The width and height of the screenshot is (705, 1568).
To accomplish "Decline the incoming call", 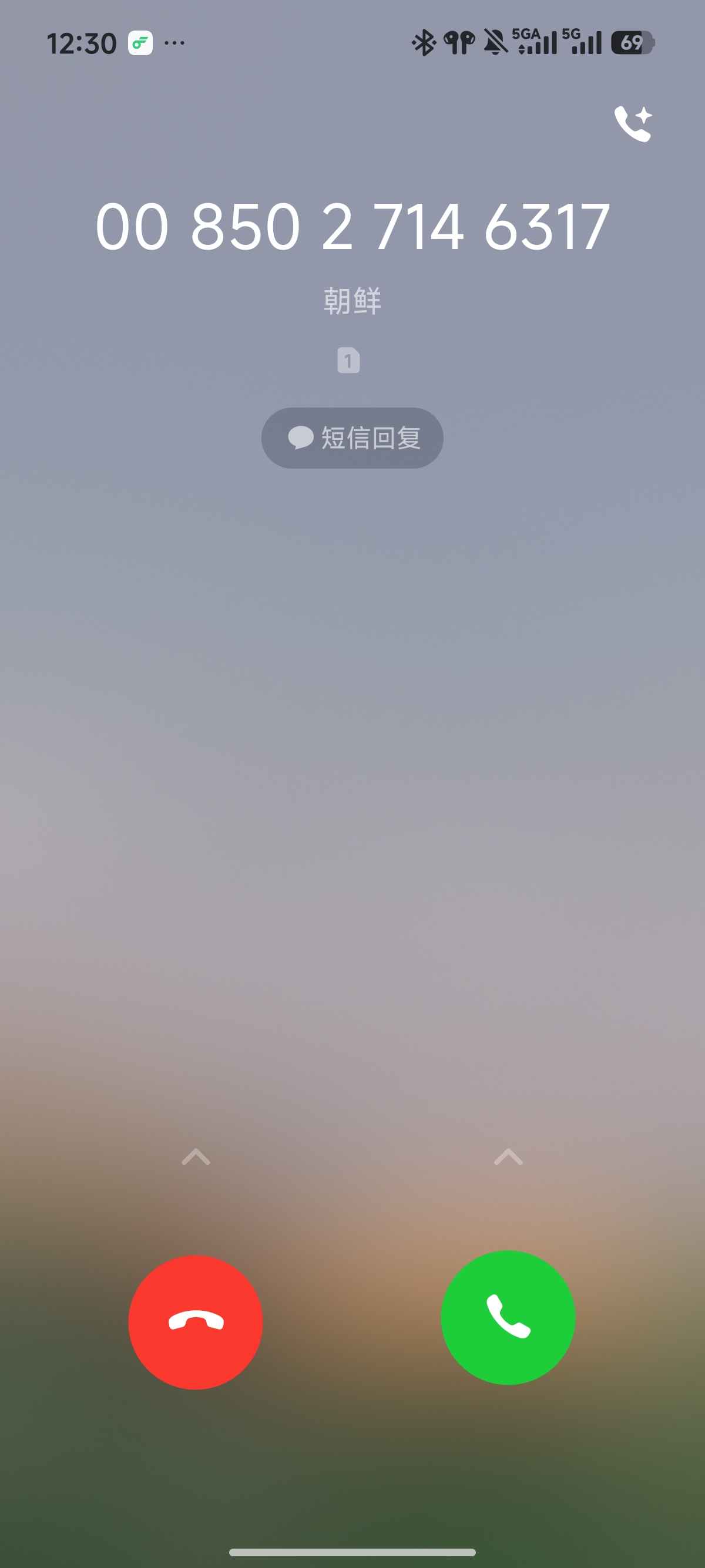I will click(x=196, y=1322).
